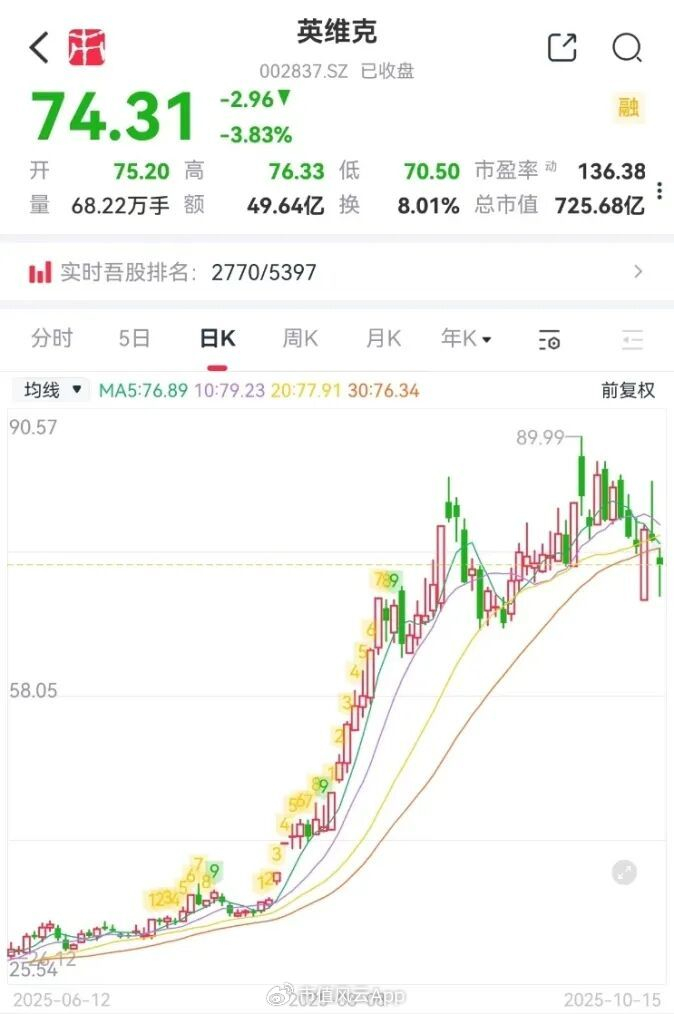
Task: Switch to the 5日 chart tab
Action: coord(134,339)
